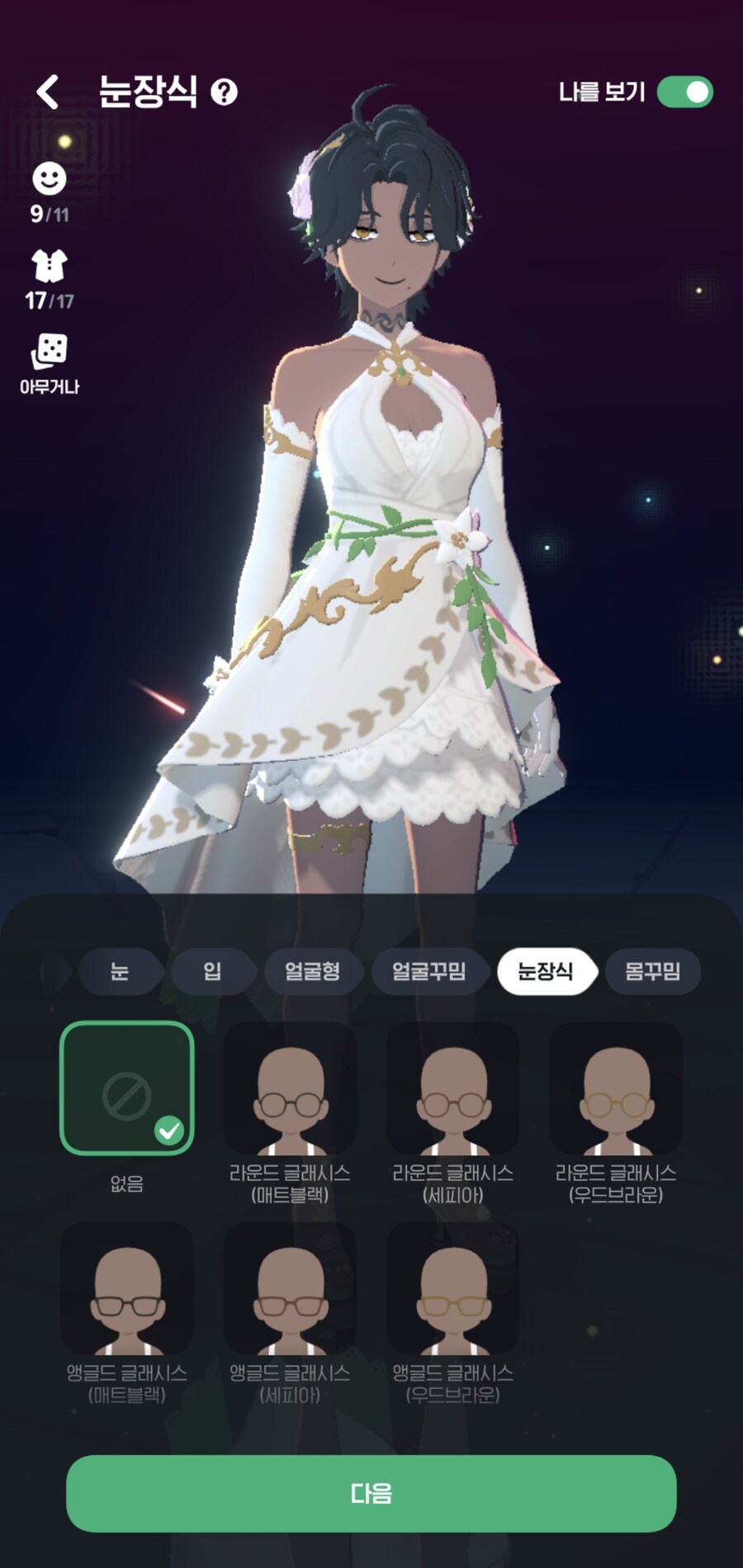Select the 없음 no-eyewear option
743x1568 pixels.
[127, 1088]
